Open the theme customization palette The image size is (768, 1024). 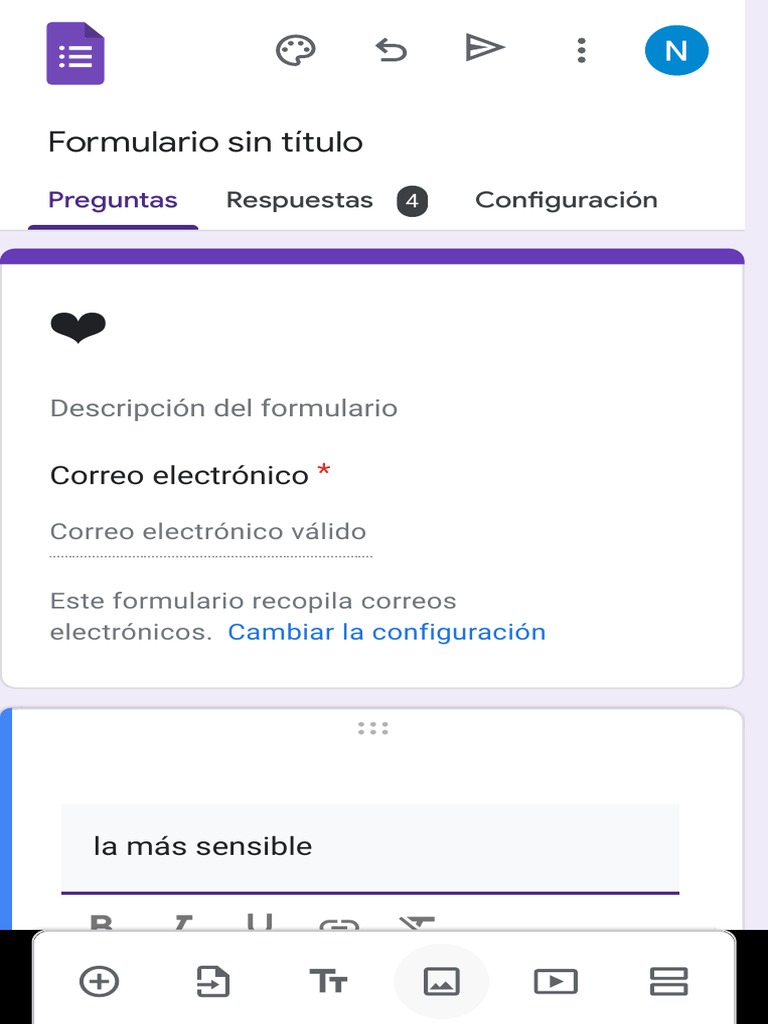click(295, 50)
